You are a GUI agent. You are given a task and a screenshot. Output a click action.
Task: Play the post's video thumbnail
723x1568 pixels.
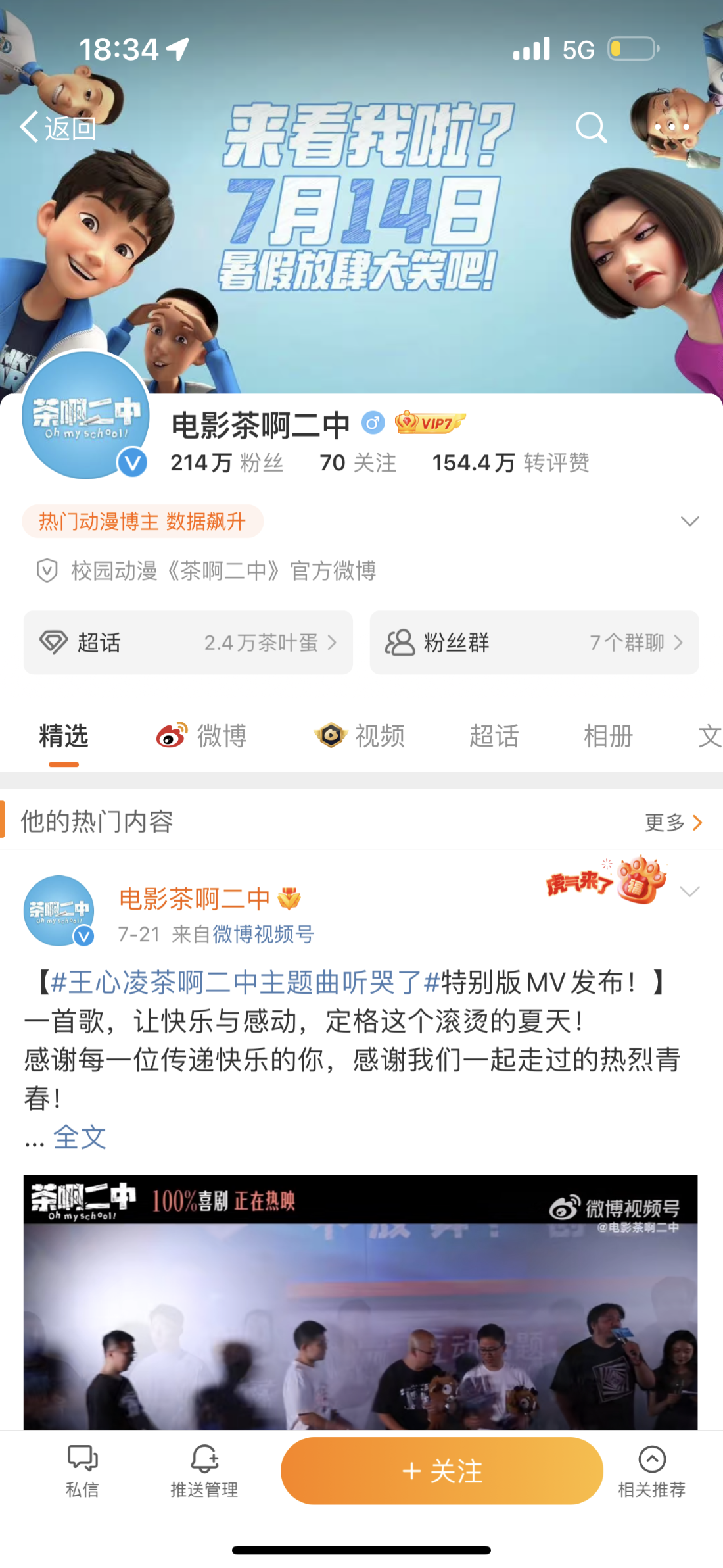click(x=360, y=1309)
